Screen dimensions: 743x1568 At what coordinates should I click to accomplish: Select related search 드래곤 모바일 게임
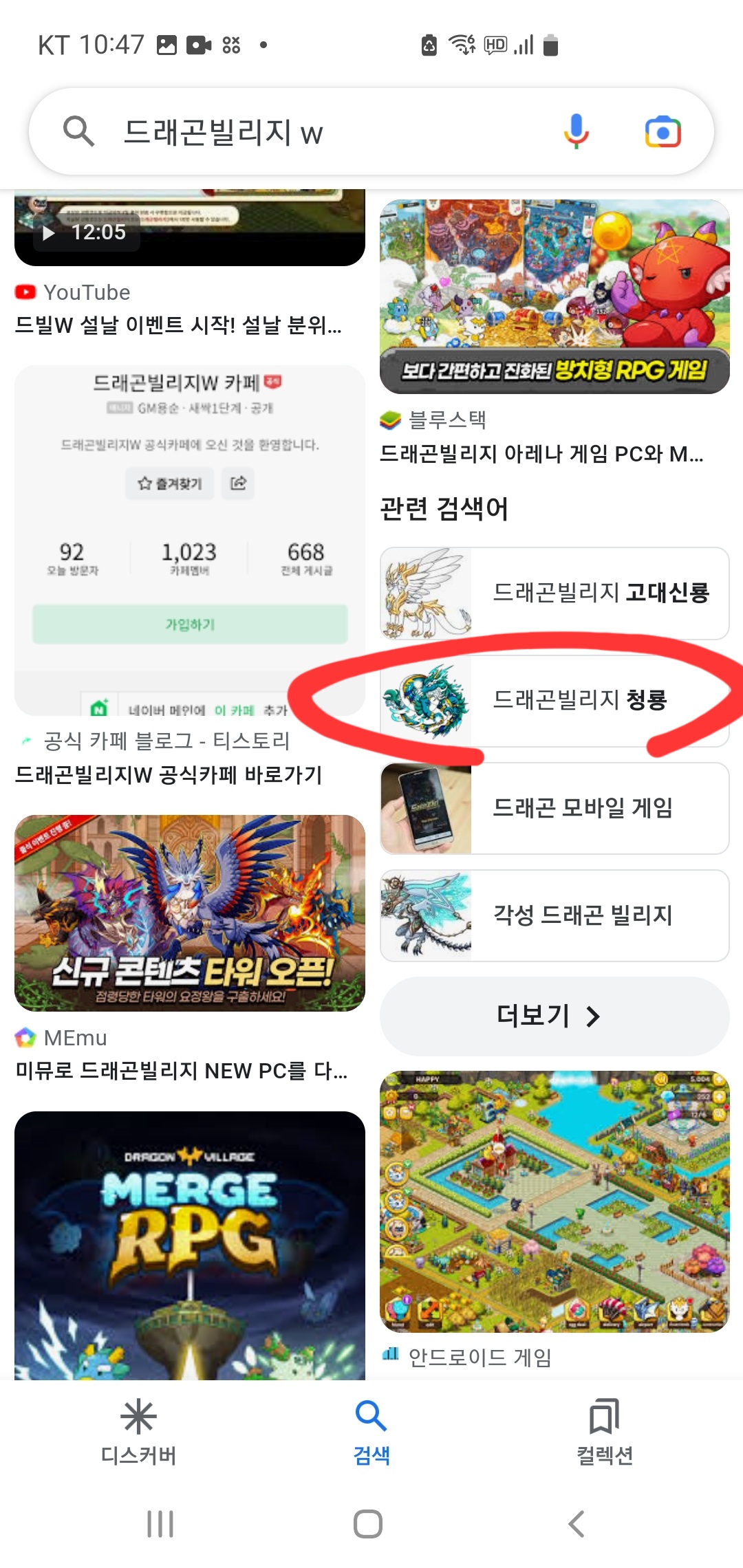554,808
